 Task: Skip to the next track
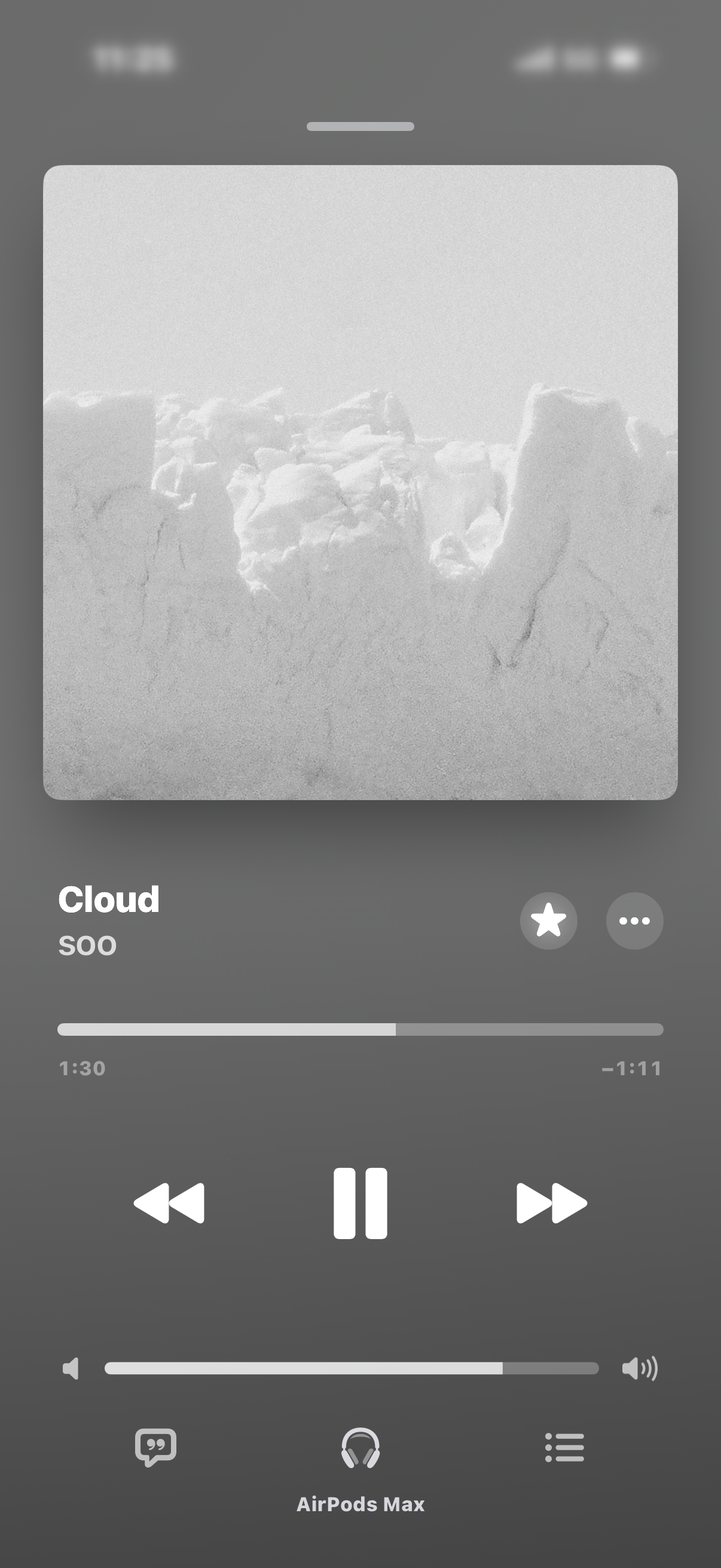(551, 1203)
